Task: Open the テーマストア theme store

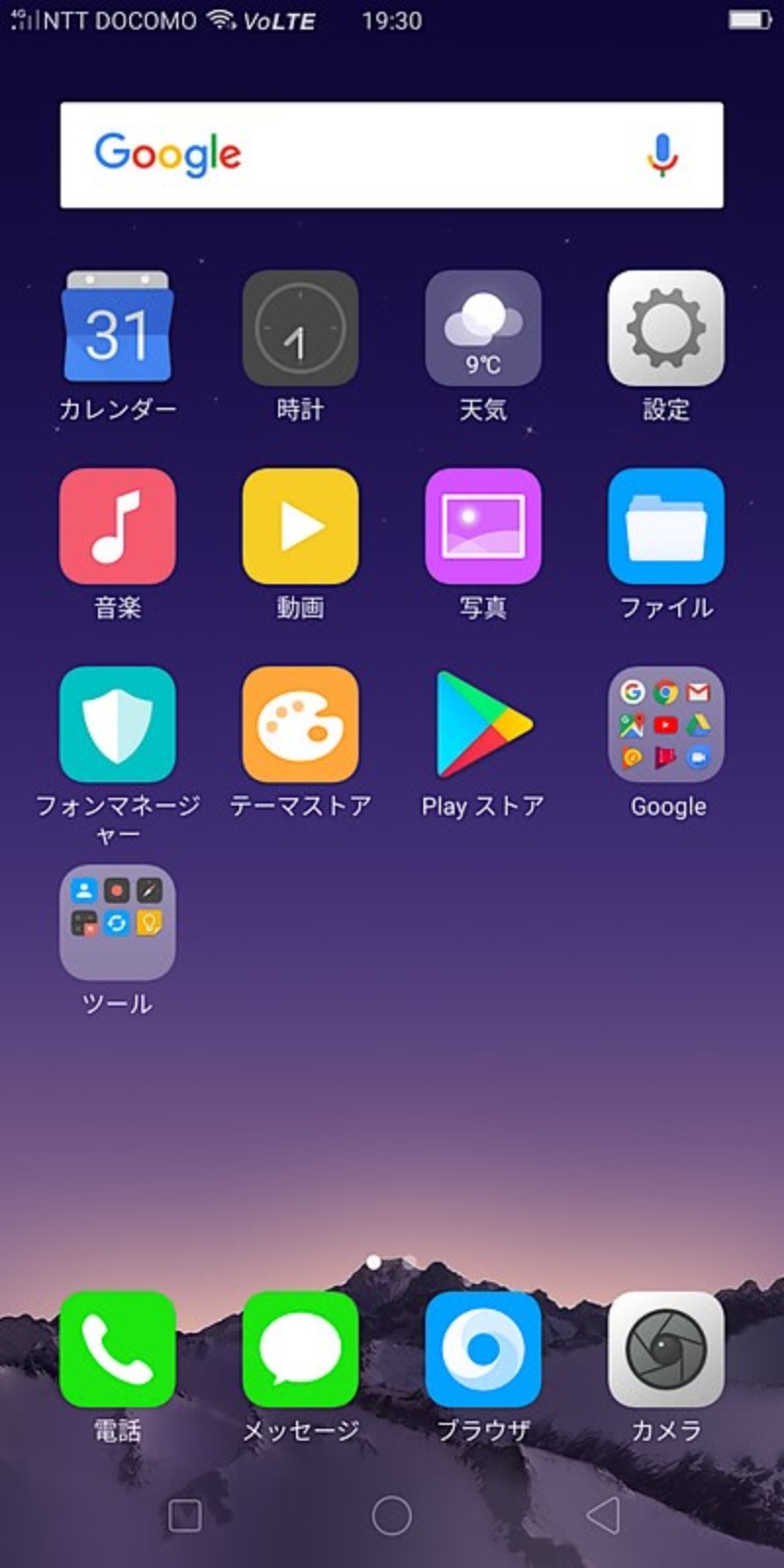Action: (299, 725)
